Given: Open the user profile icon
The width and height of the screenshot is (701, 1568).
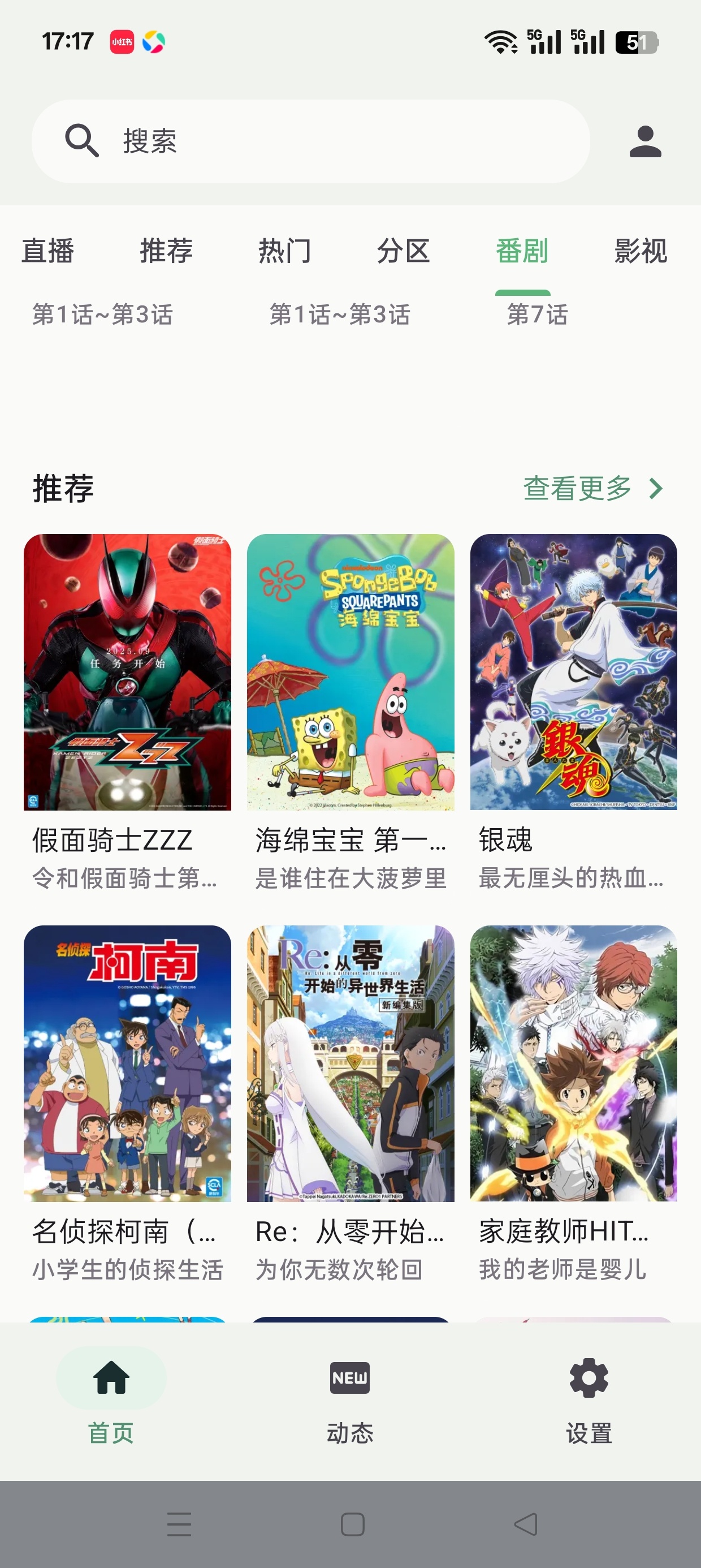Looking at the screenshot, I should click(x=645, y=141).
